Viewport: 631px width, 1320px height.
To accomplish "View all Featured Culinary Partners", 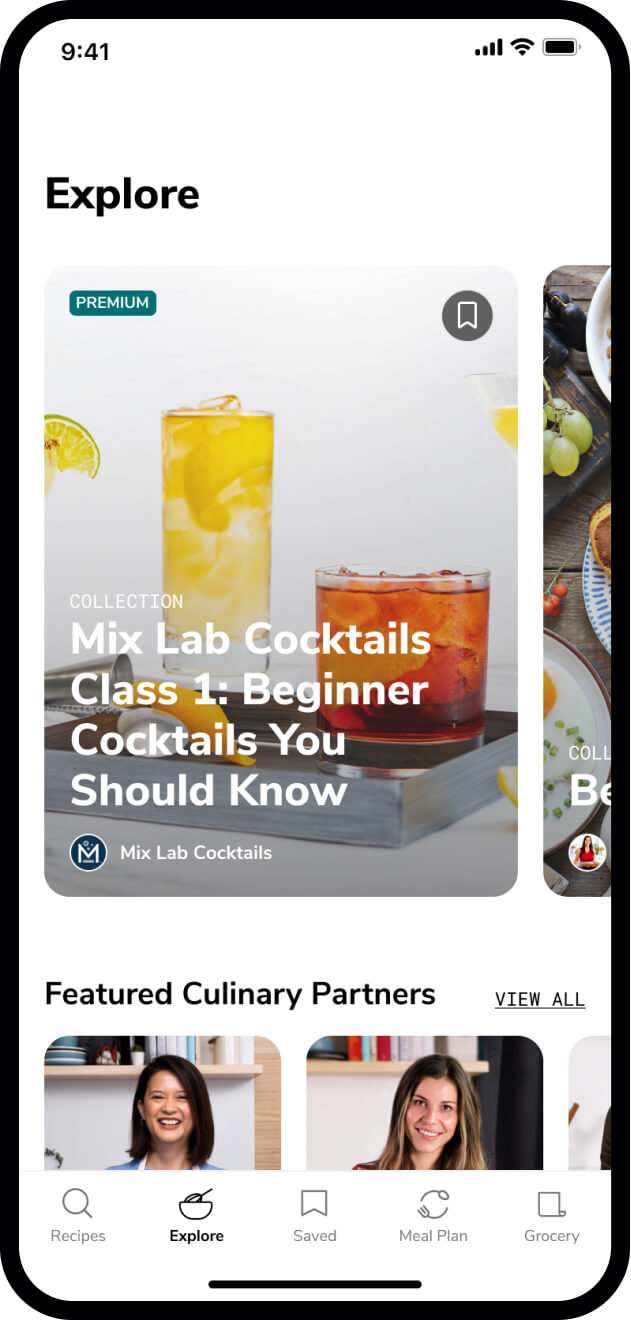I will pyautogui.click(x=539, y=999).
